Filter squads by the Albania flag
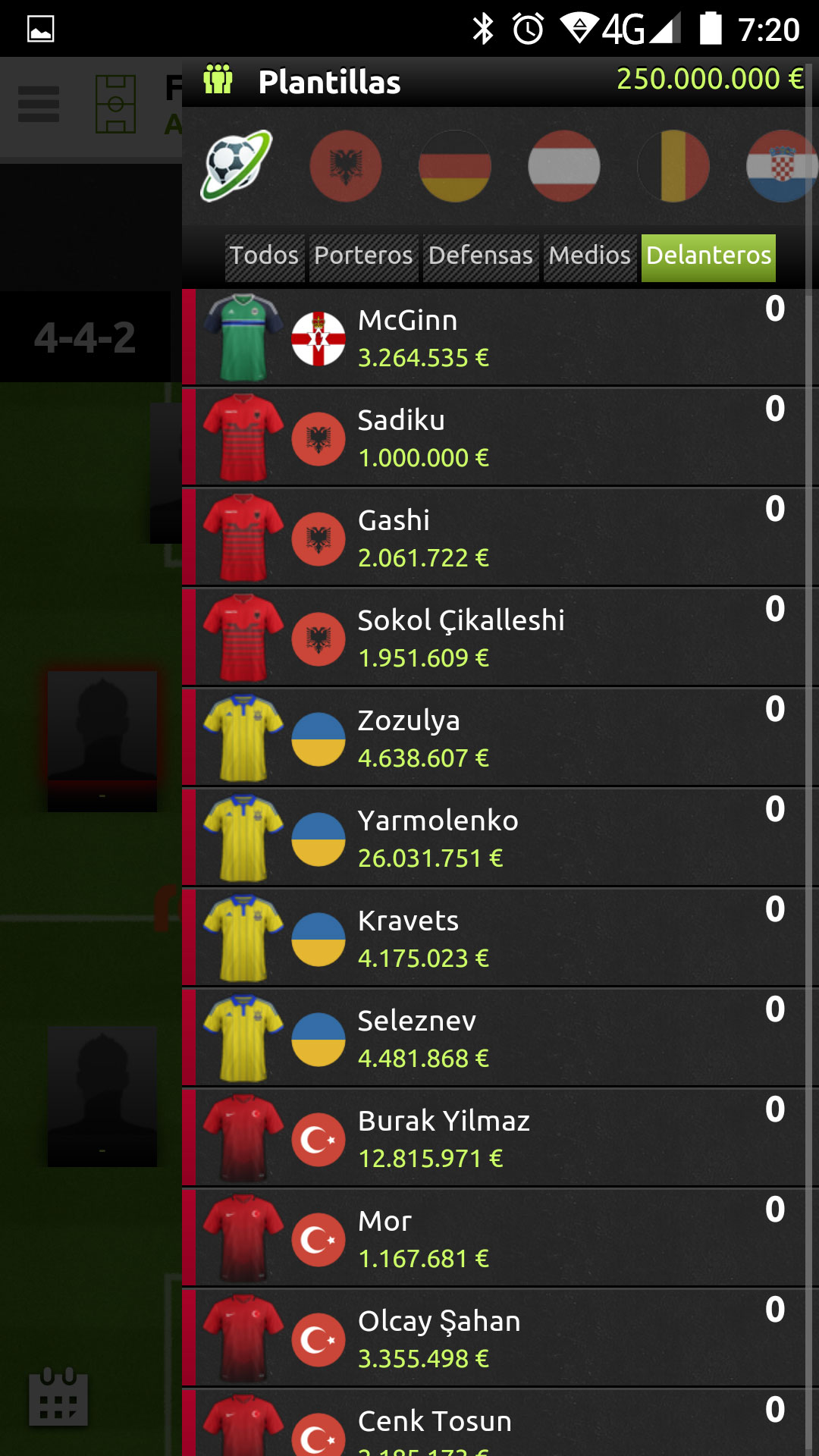The height and width of the screenshot is (1456, 819). [x=345, y=166]
